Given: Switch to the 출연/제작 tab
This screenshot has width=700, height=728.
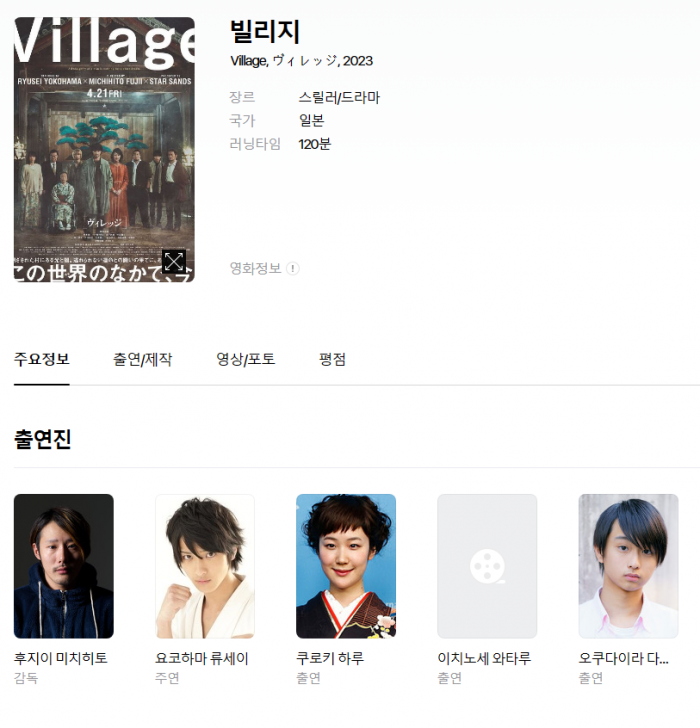Looking at the screenshot, I should [x=142, y=360].
